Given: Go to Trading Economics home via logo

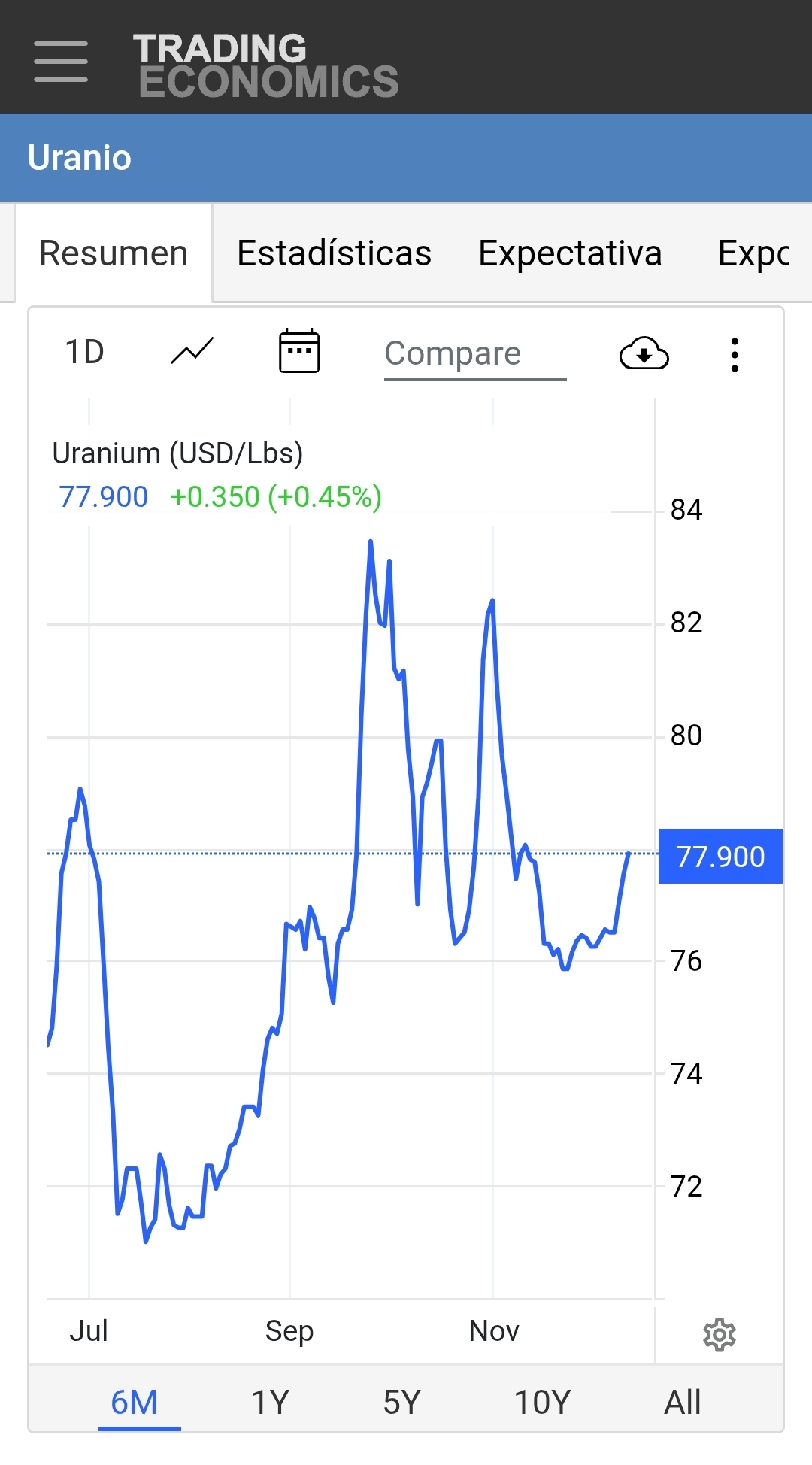Looking at the screenshot, I should 265,65.
